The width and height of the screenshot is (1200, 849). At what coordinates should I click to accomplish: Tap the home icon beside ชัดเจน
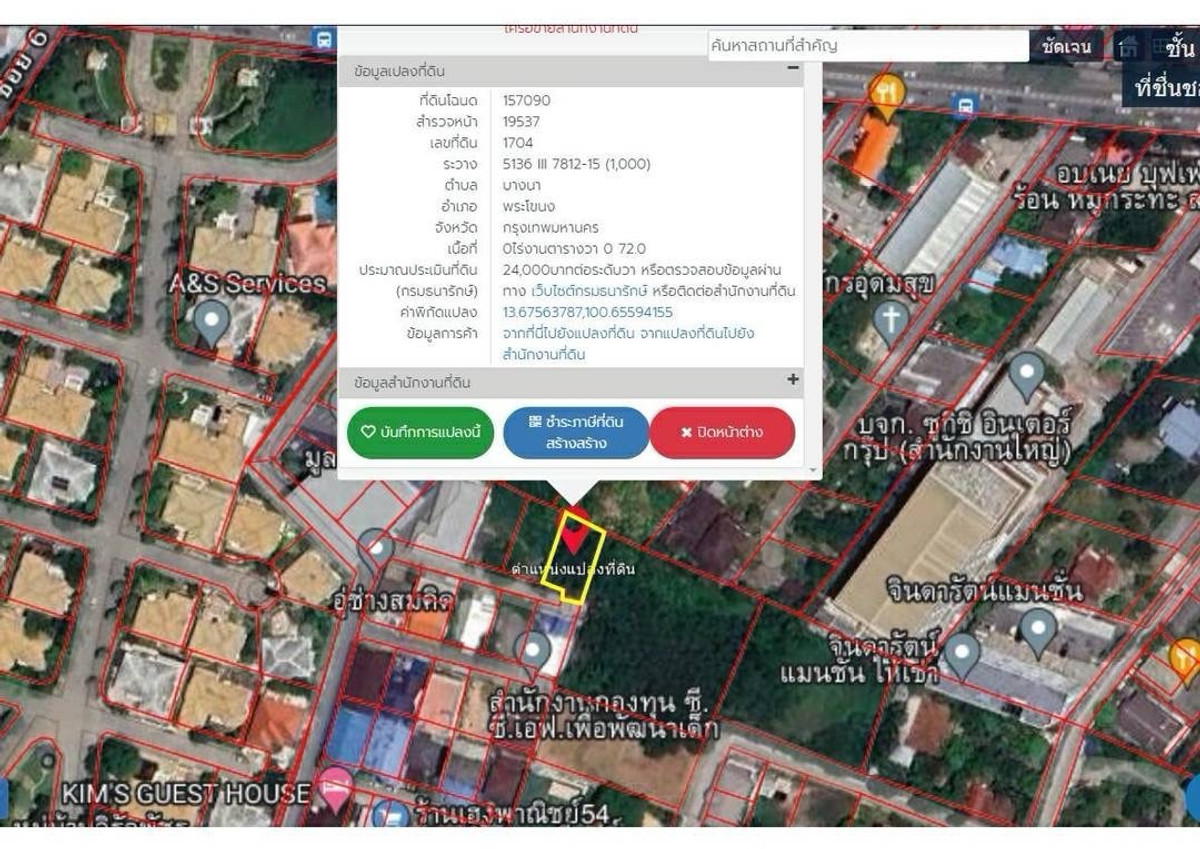1129,46
